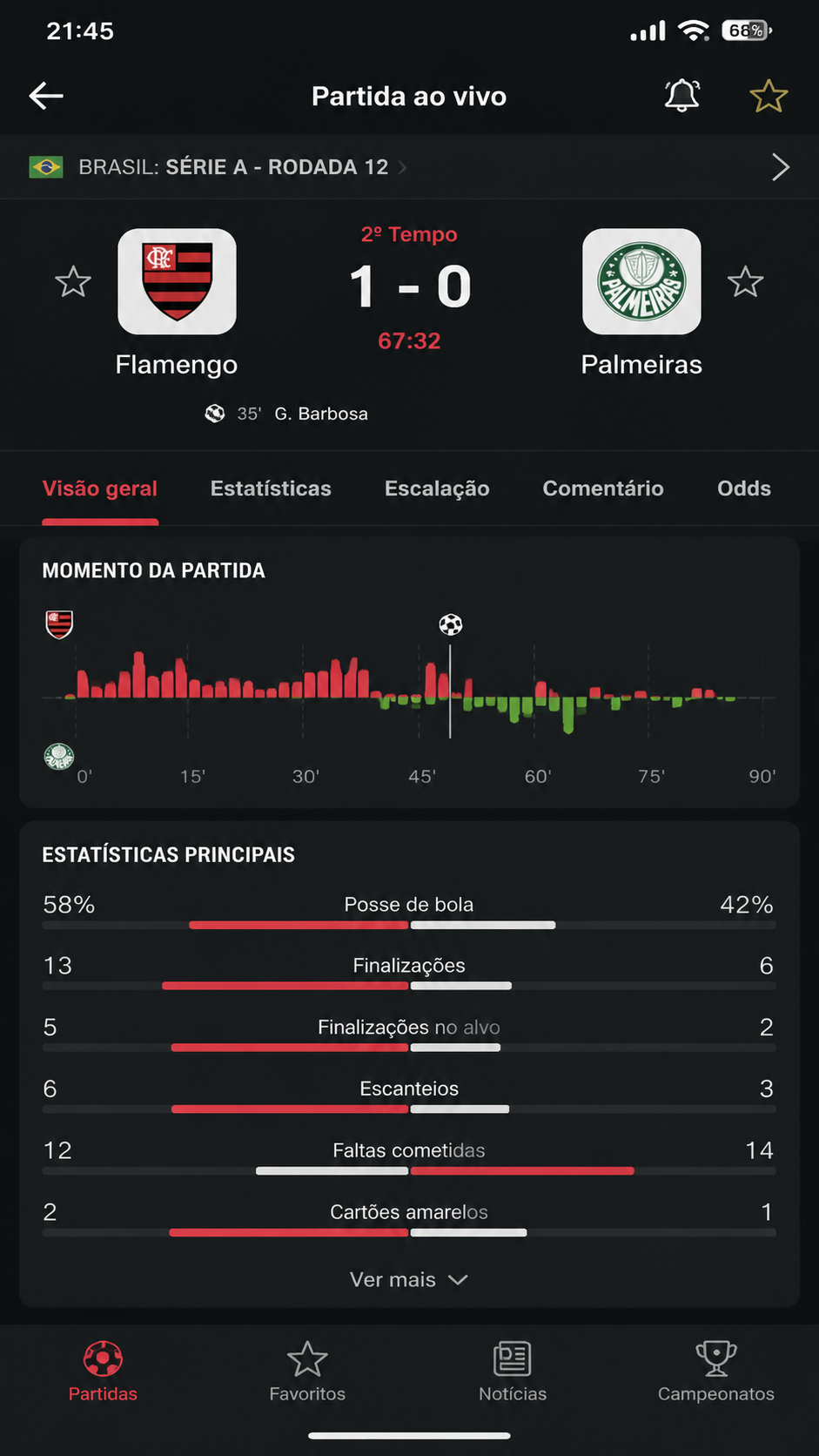Favorite Flamengo with its star icon
Screen dimensions: 819x1456
tap(73, 282)
